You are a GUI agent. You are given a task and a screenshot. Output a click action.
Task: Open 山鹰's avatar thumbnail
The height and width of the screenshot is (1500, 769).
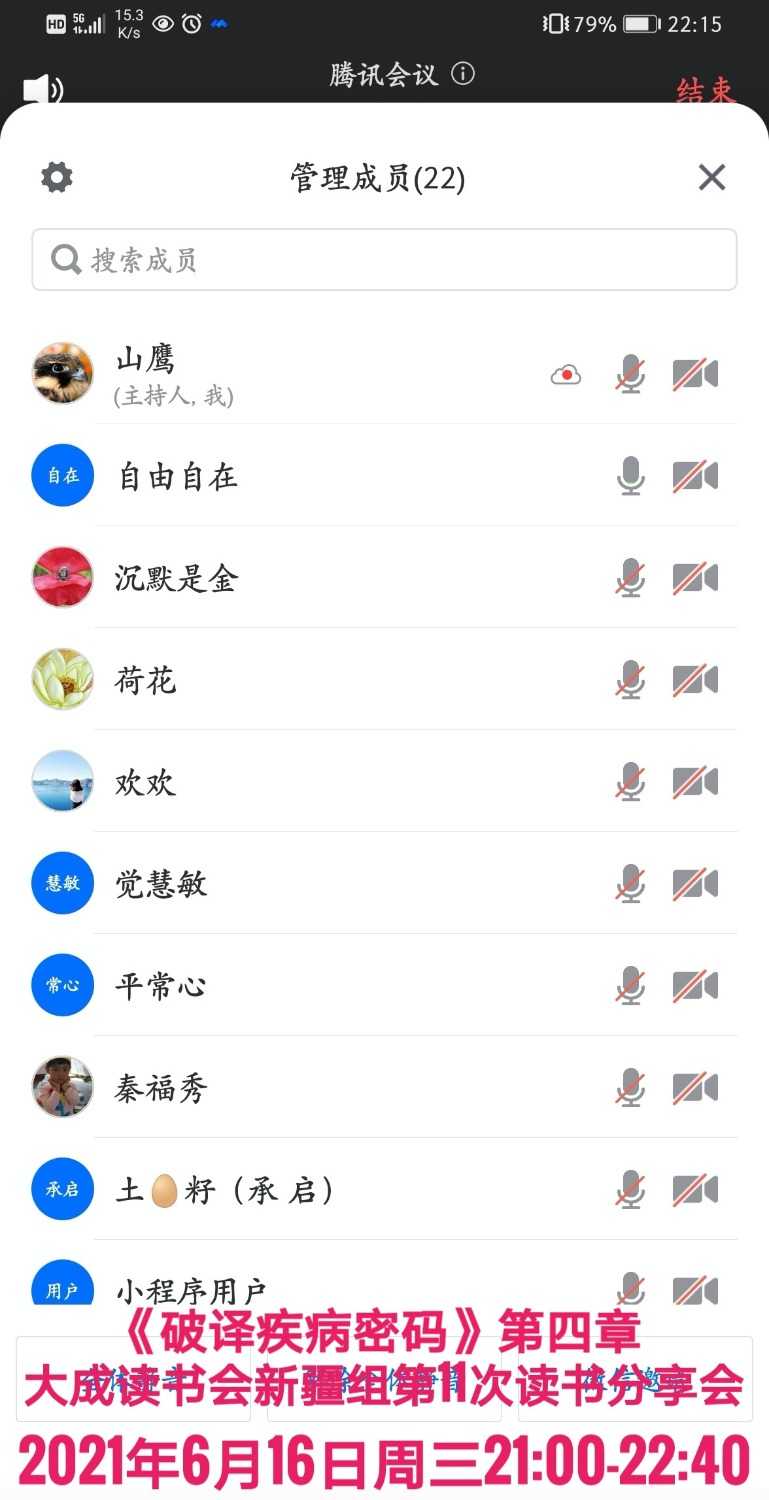[62, 374]
